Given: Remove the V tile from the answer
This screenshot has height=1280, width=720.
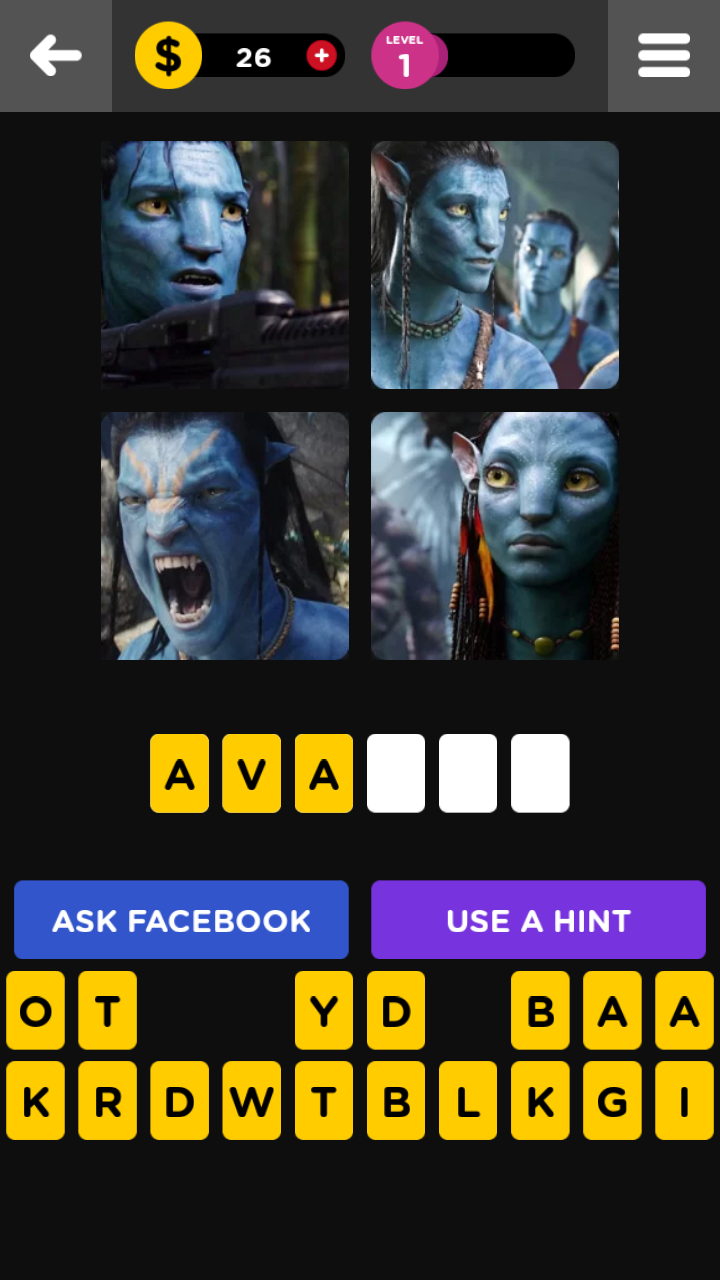Looking at the screenshot, I should pos(251,773).
